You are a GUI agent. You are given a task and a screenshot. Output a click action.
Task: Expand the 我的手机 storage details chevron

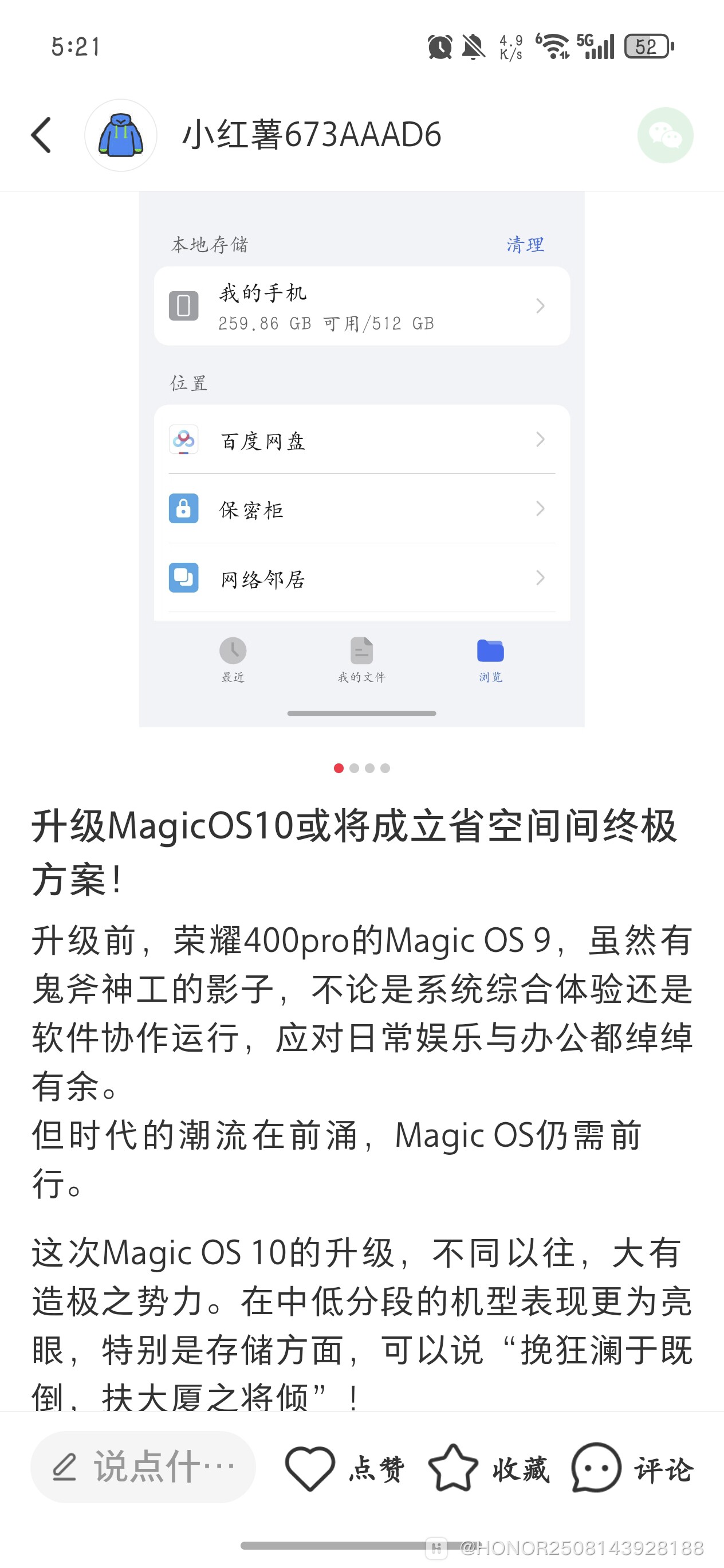(x=540, y=305)
